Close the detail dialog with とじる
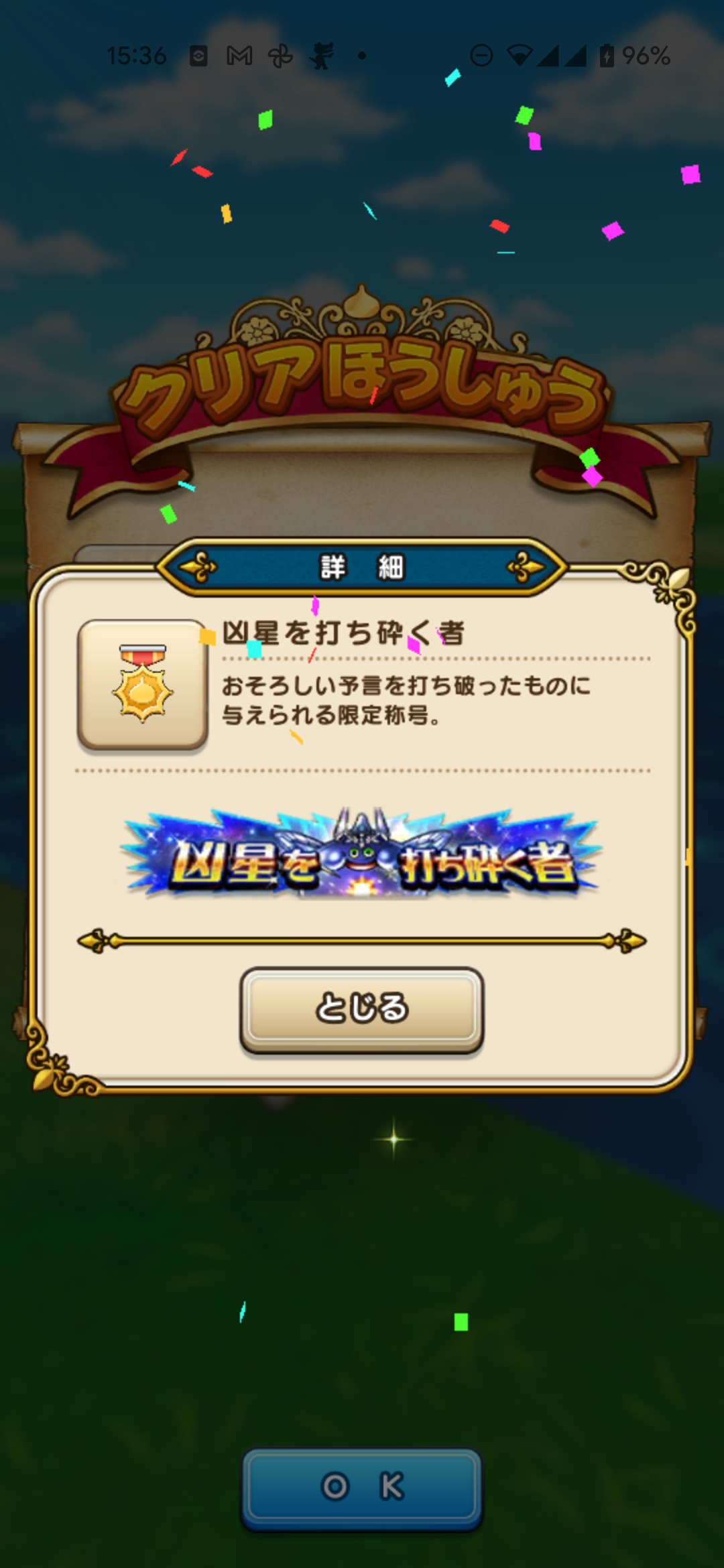 (361, 1009)
